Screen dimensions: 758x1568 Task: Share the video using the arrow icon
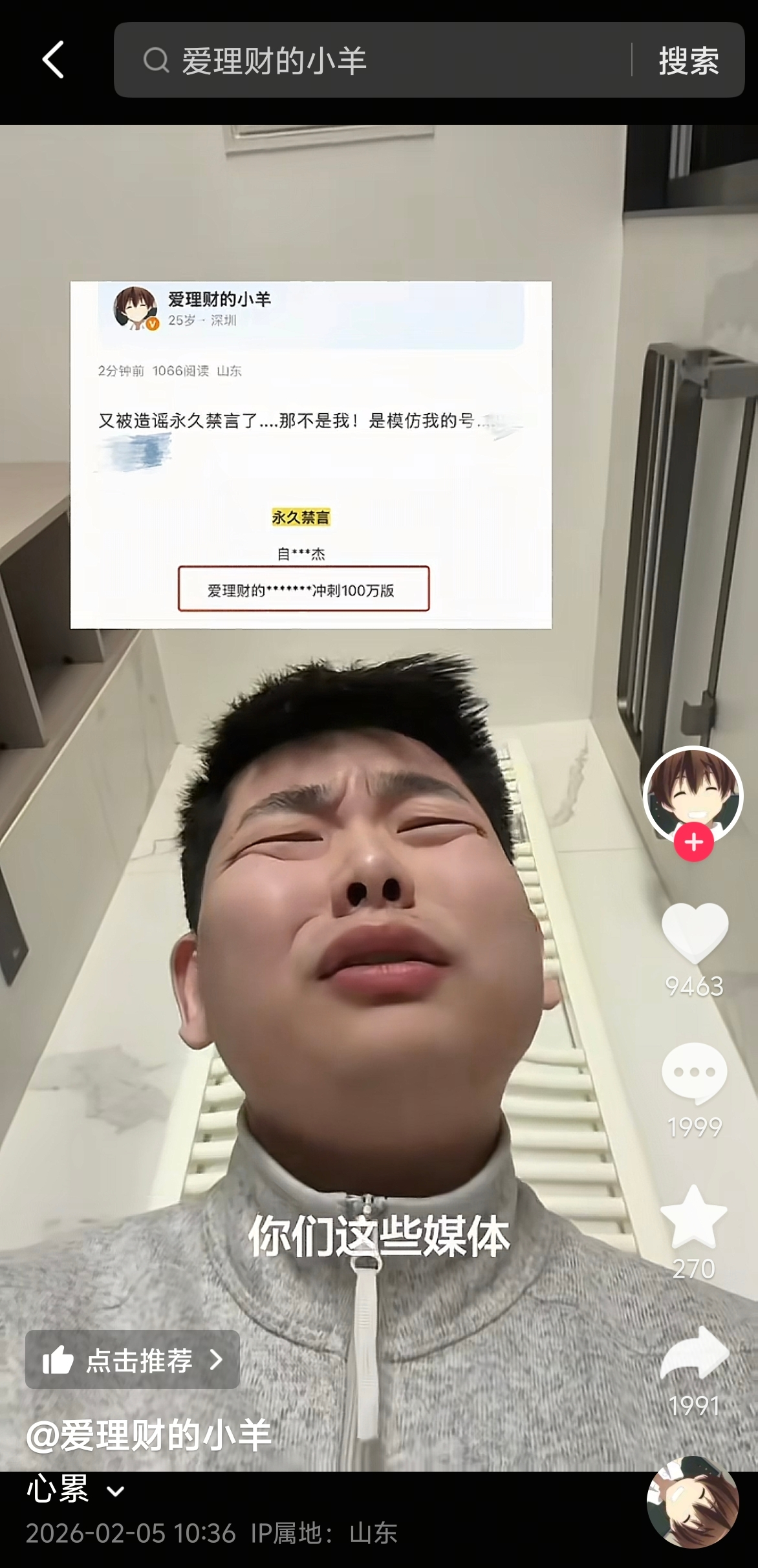tap(695, 1355)
